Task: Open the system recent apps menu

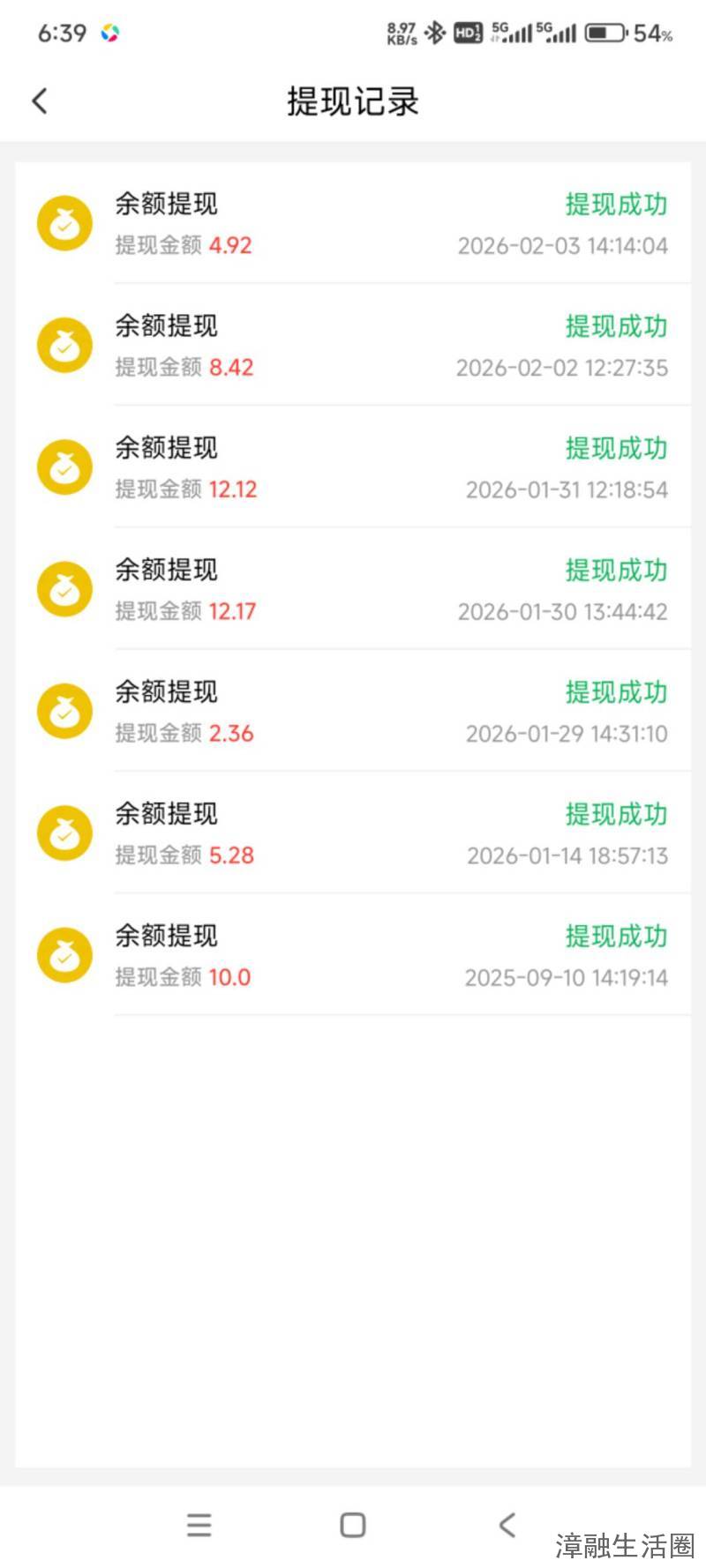Action: pyautogui.click(x=199, y=1525)
